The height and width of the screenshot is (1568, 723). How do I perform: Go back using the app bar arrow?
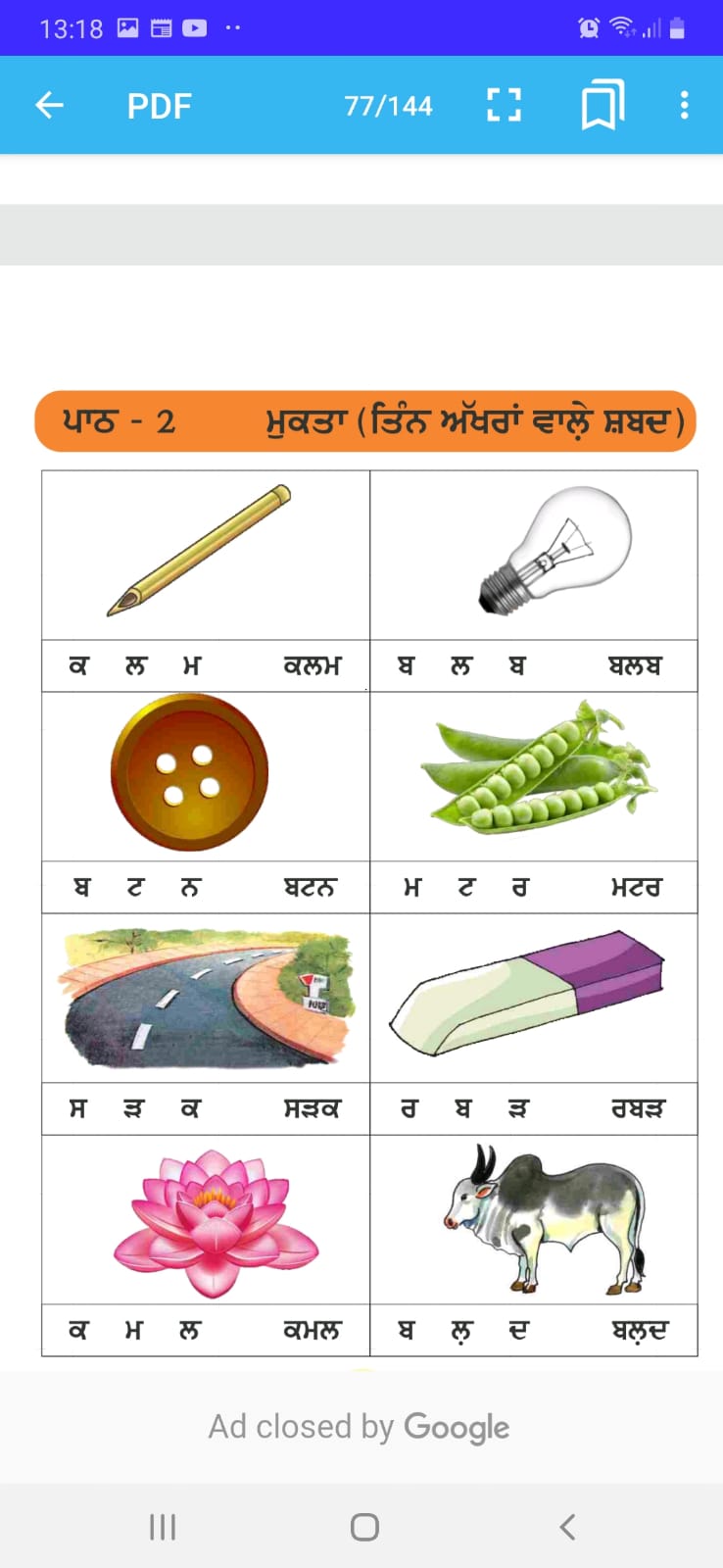pyautogui.click(x=49, y=105)
